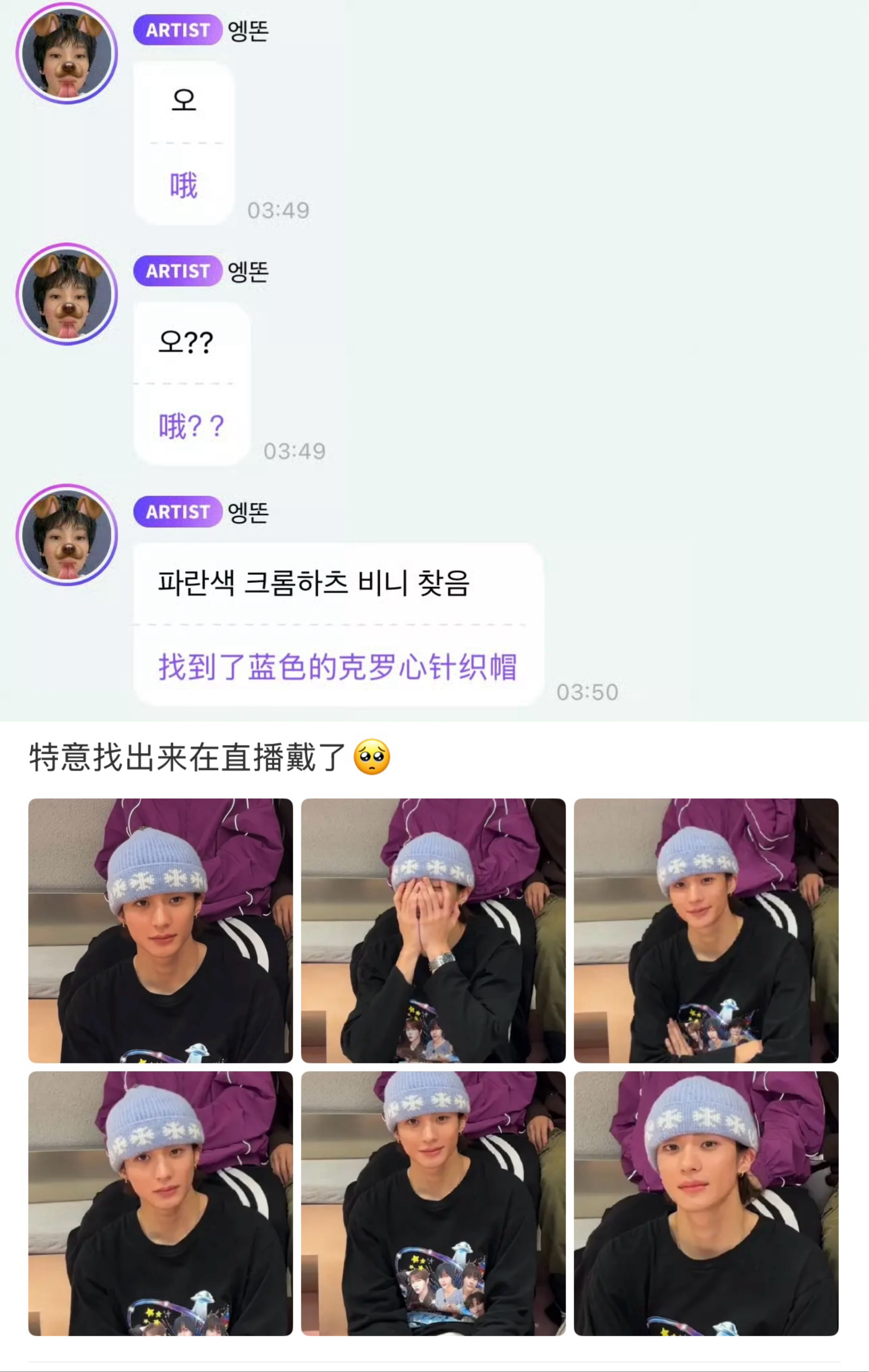Open the photo with hands covering the face
This screenshot has width=869, height=1372.
433,931
